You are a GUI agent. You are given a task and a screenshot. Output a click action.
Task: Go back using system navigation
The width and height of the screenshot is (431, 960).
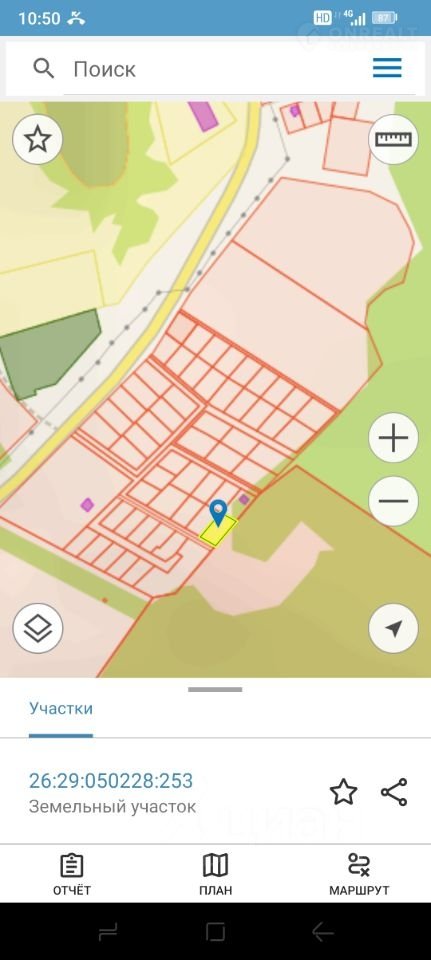pos(322,932)
